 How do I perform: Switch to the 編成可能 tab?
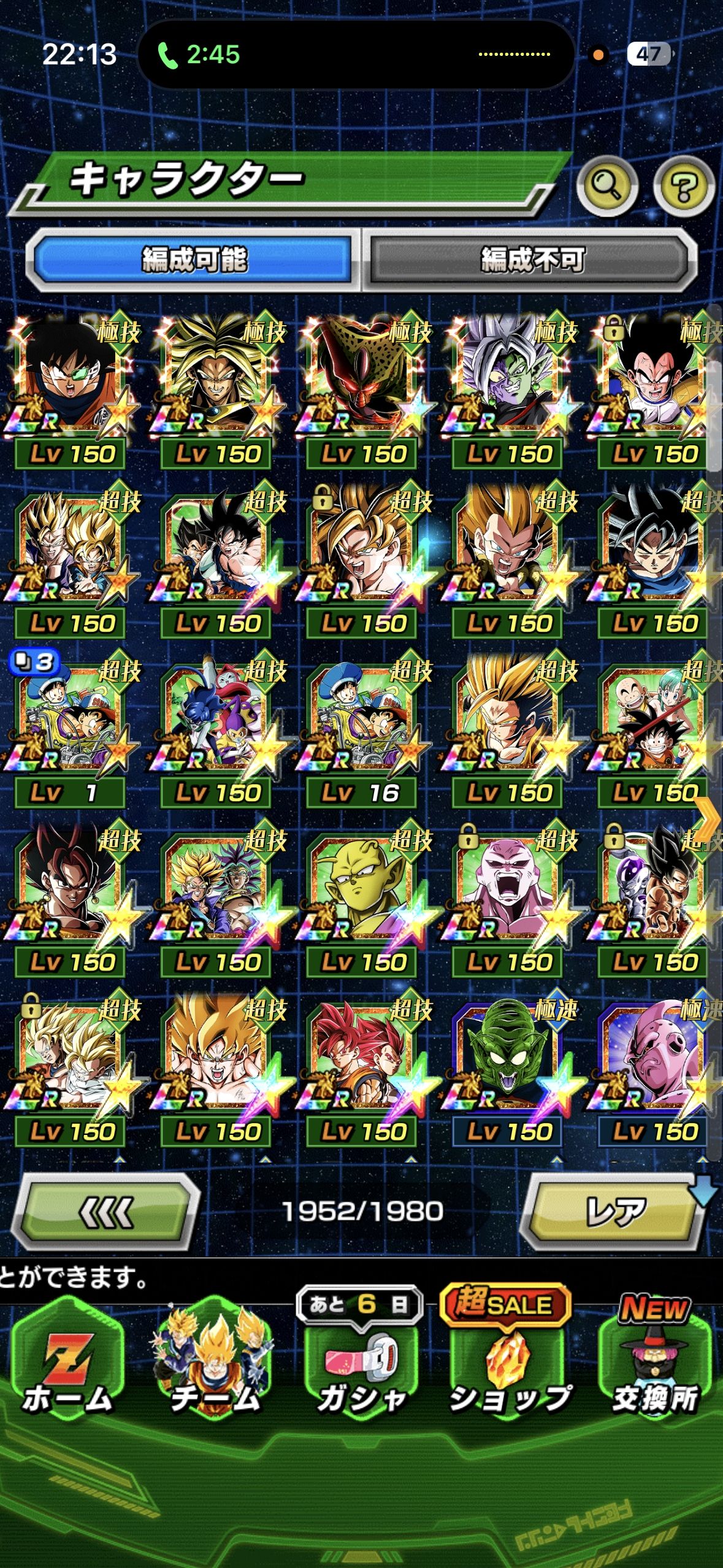coord(194,259)
